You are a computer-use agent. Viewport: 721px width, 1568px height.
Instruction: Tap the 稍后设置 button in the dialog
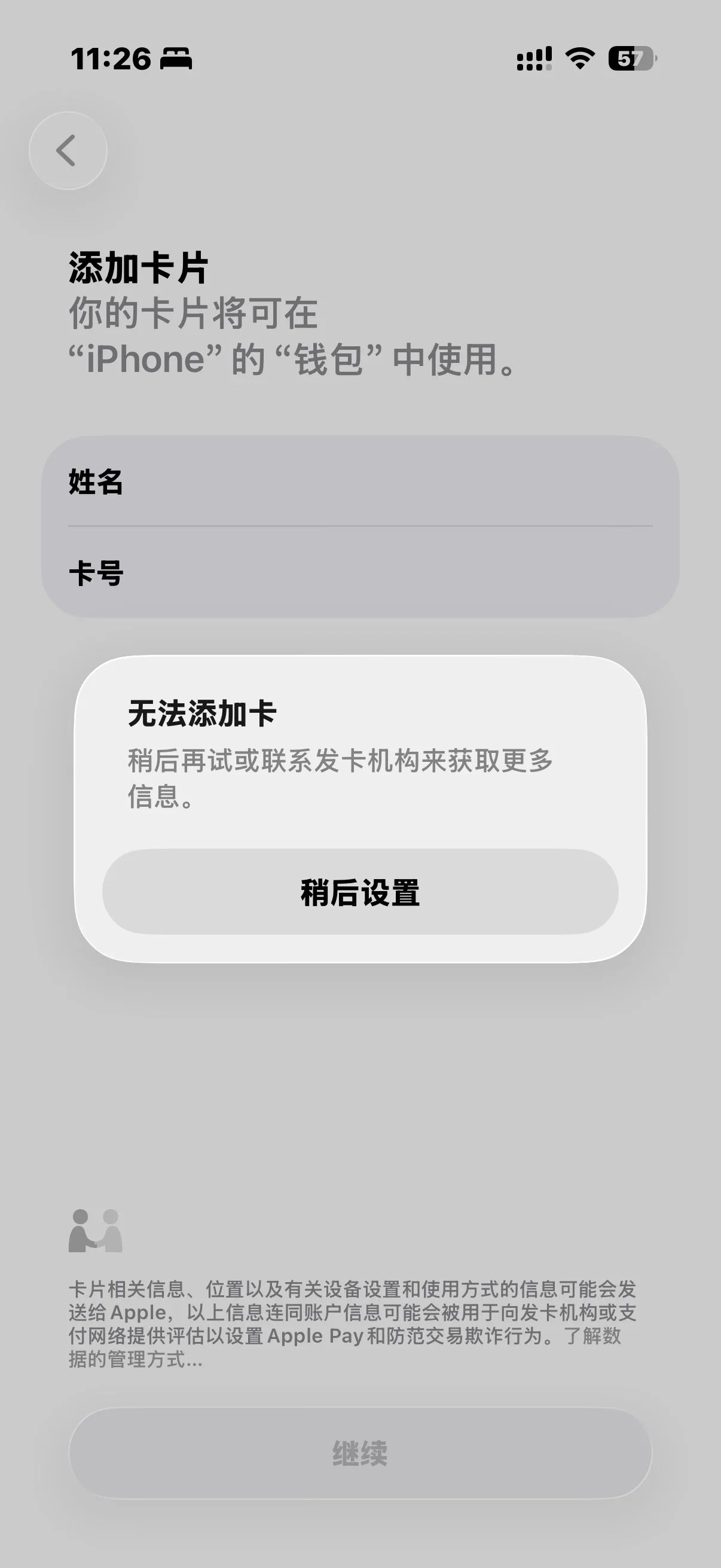coord(360,892)
